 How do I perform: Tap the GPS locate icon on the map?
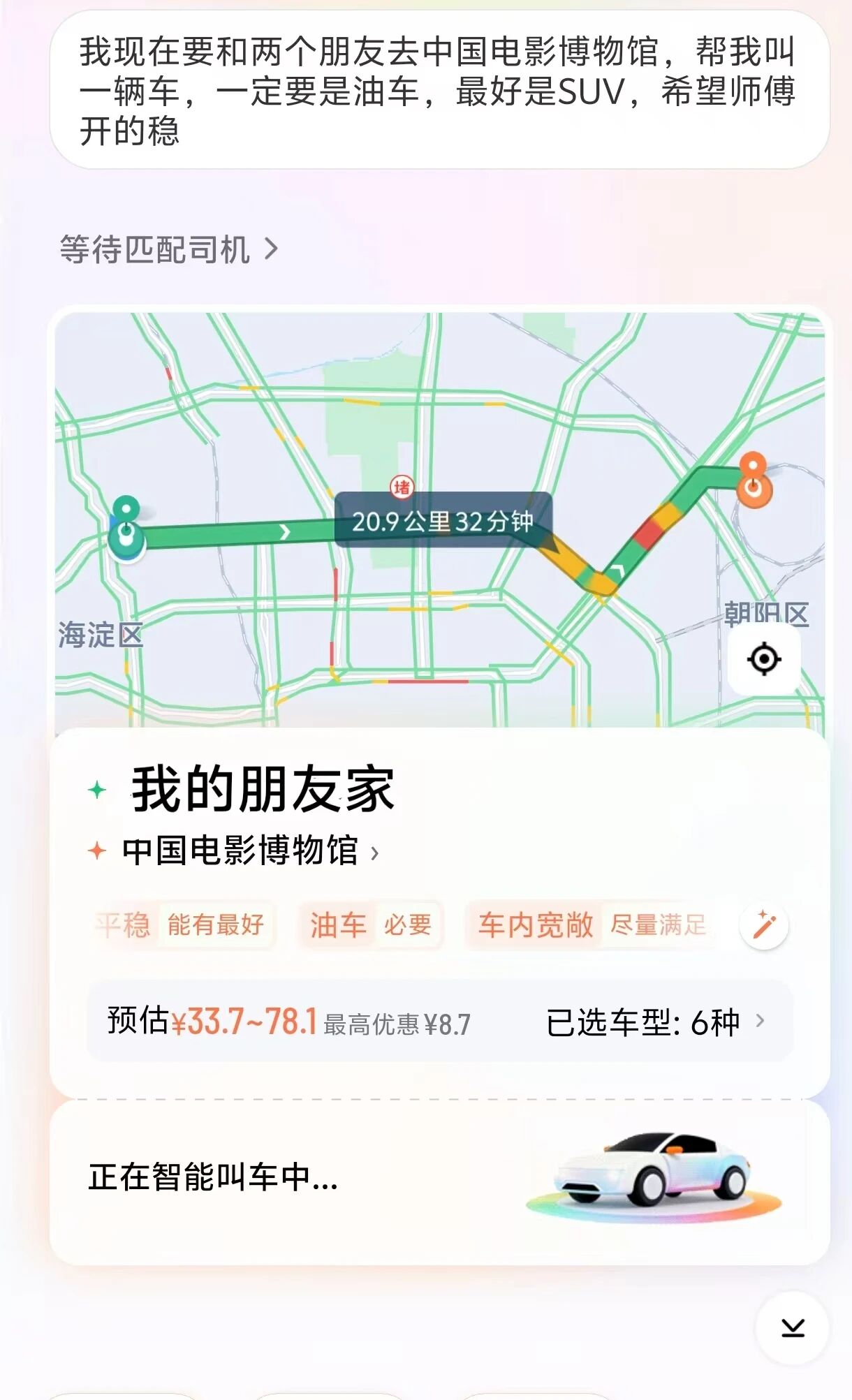763,657
